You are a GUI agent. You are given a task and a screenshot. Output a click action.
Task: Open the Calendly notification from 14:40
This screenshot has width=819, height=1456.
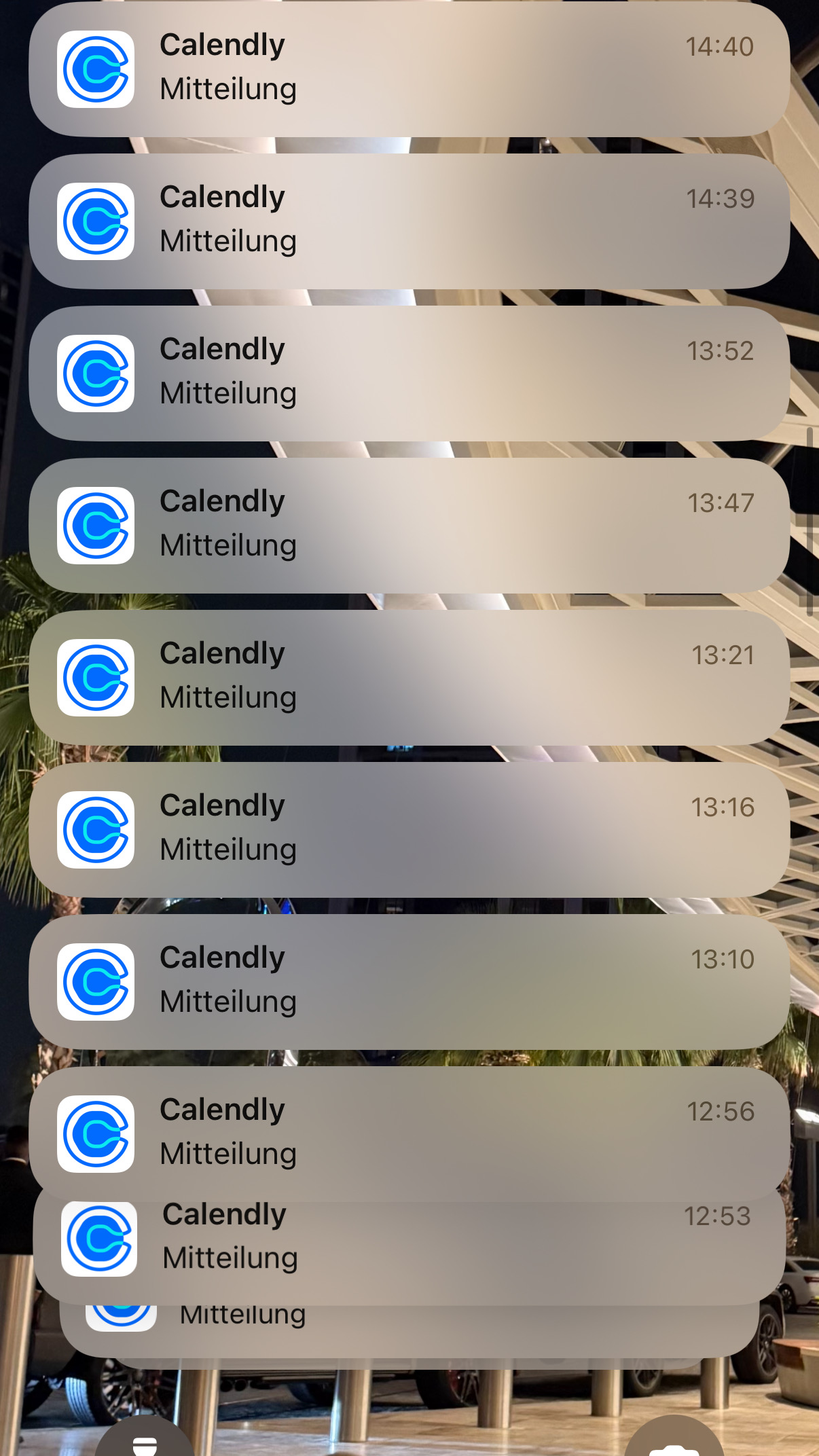(x=409, y=69)
